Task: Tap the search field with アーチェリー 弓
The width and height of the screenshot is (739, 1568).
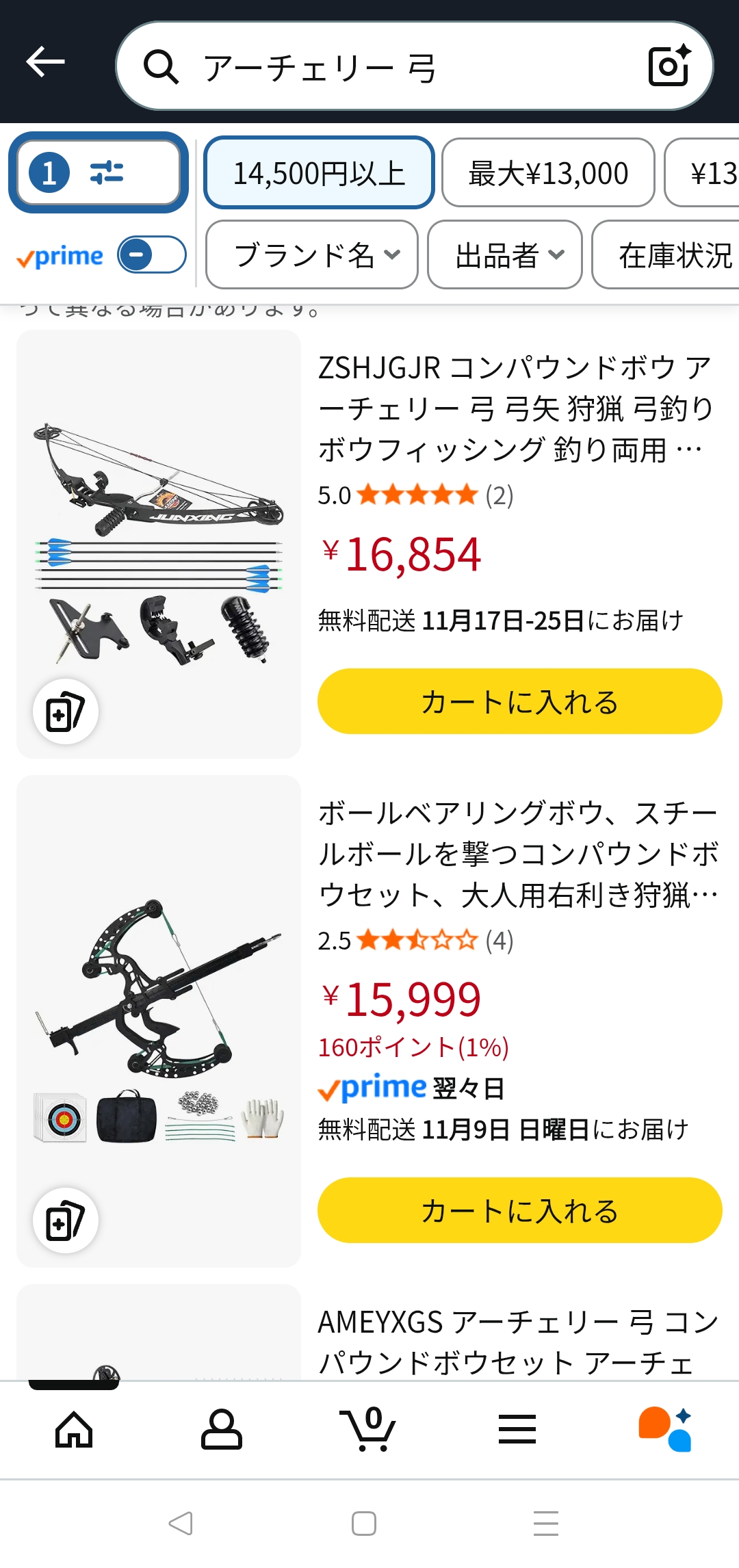Action: point(383,67)
